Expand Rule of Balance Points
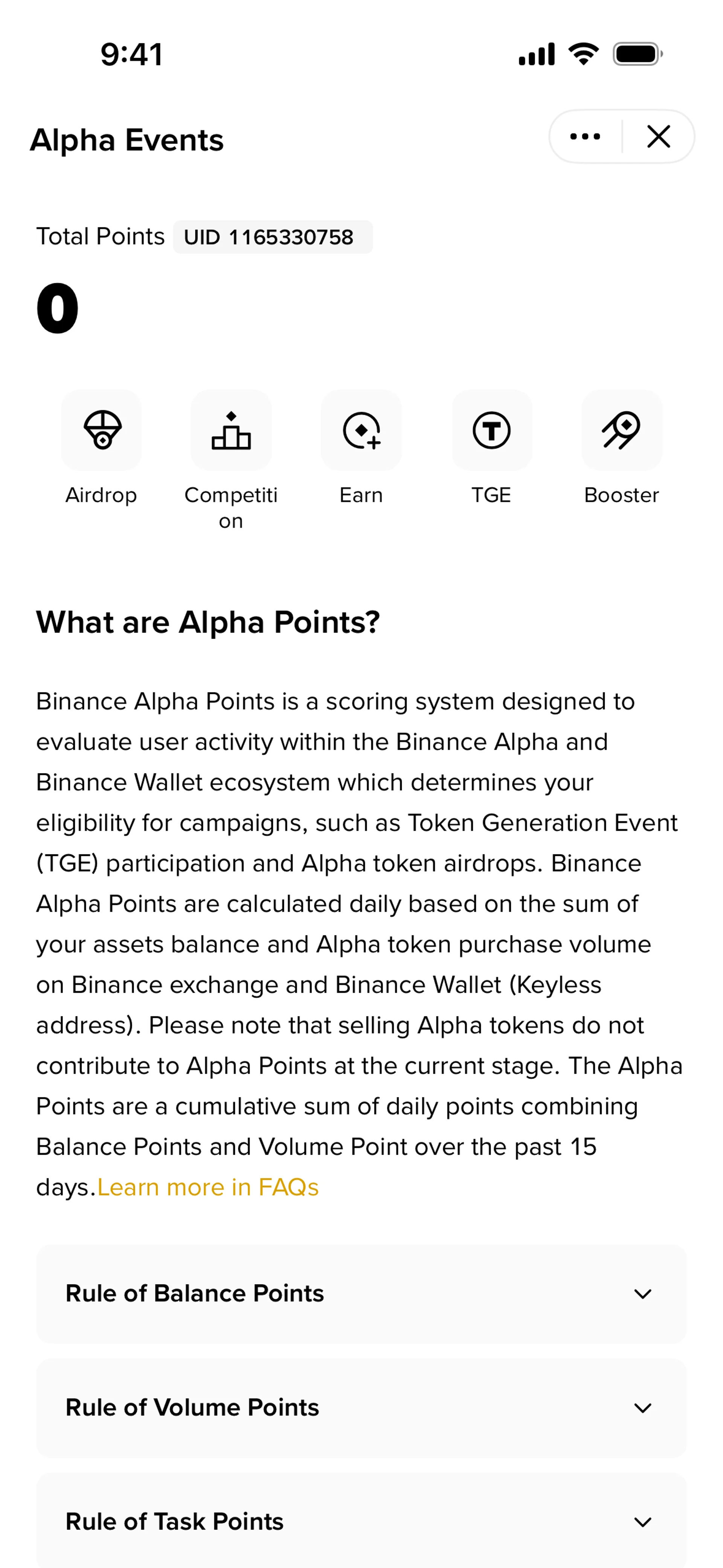This screenshot has width=723, height=1568. [361, 1293]
